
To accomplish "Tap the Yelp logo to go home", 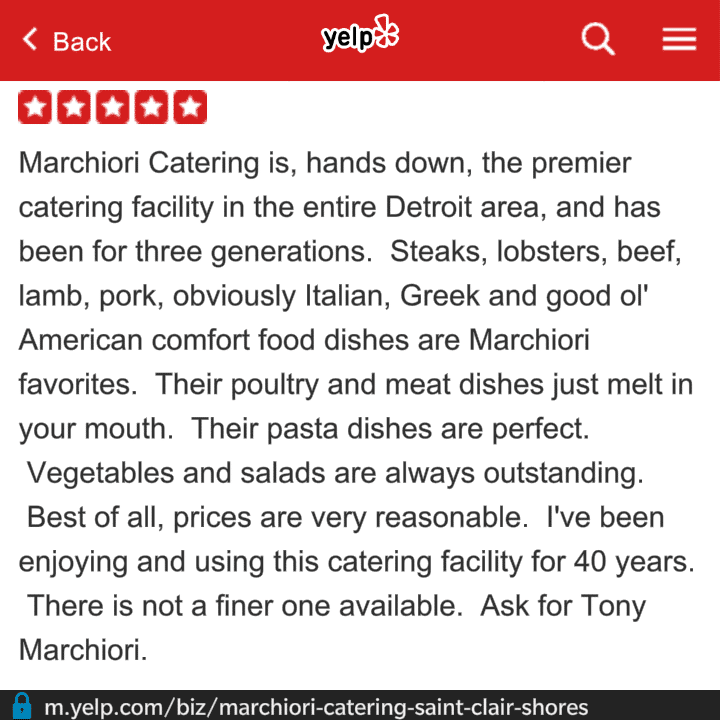I will click(360, 37).
